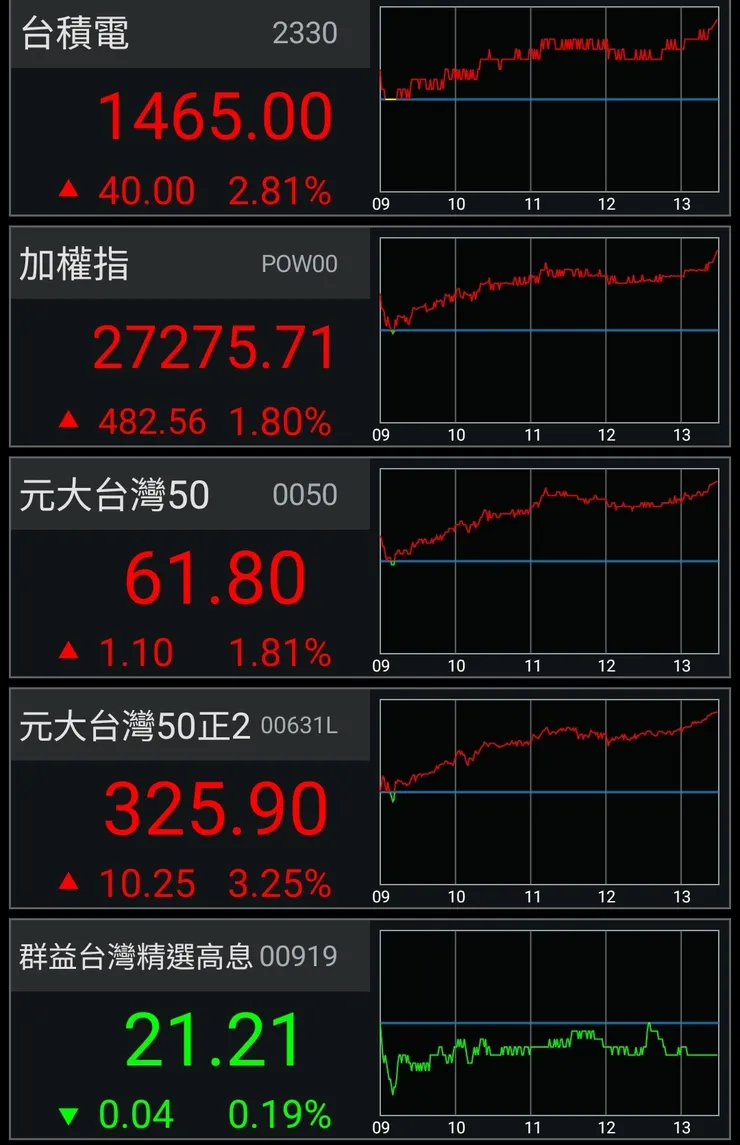Tap the up-triangle indicator next to 482.56
Image resolution: width=740 pixels, height=1145 pixels.
tap(66, 419)
